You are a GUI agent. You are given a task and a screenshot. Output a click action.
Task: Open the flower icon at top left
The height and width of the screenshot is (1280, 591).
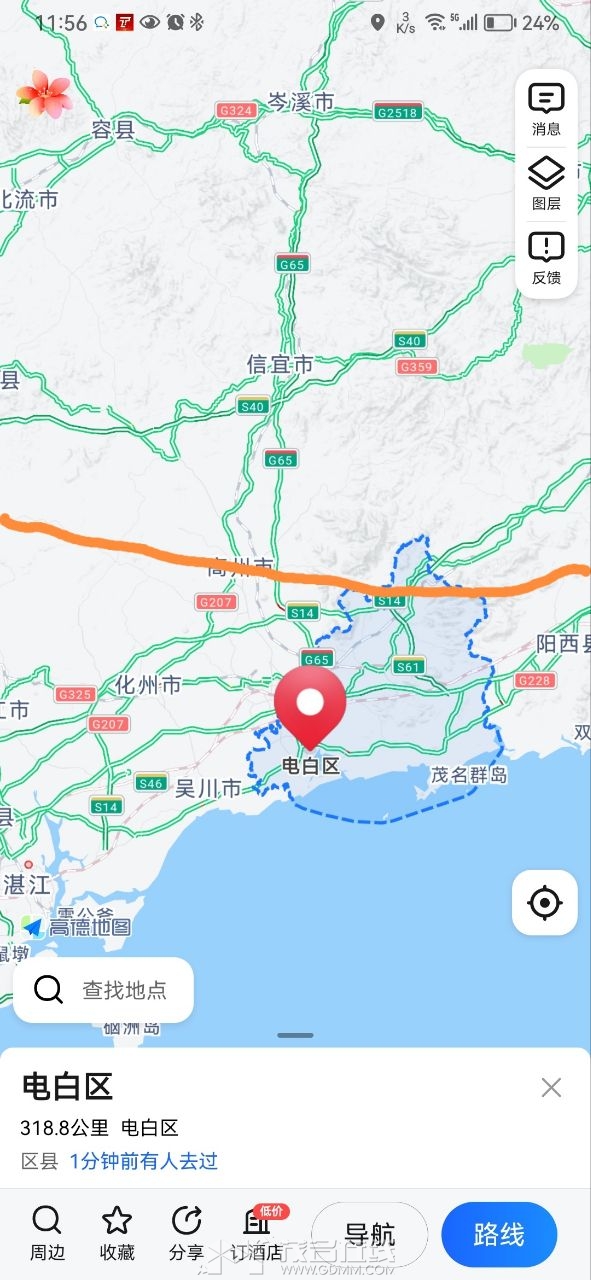click(44, 93)
